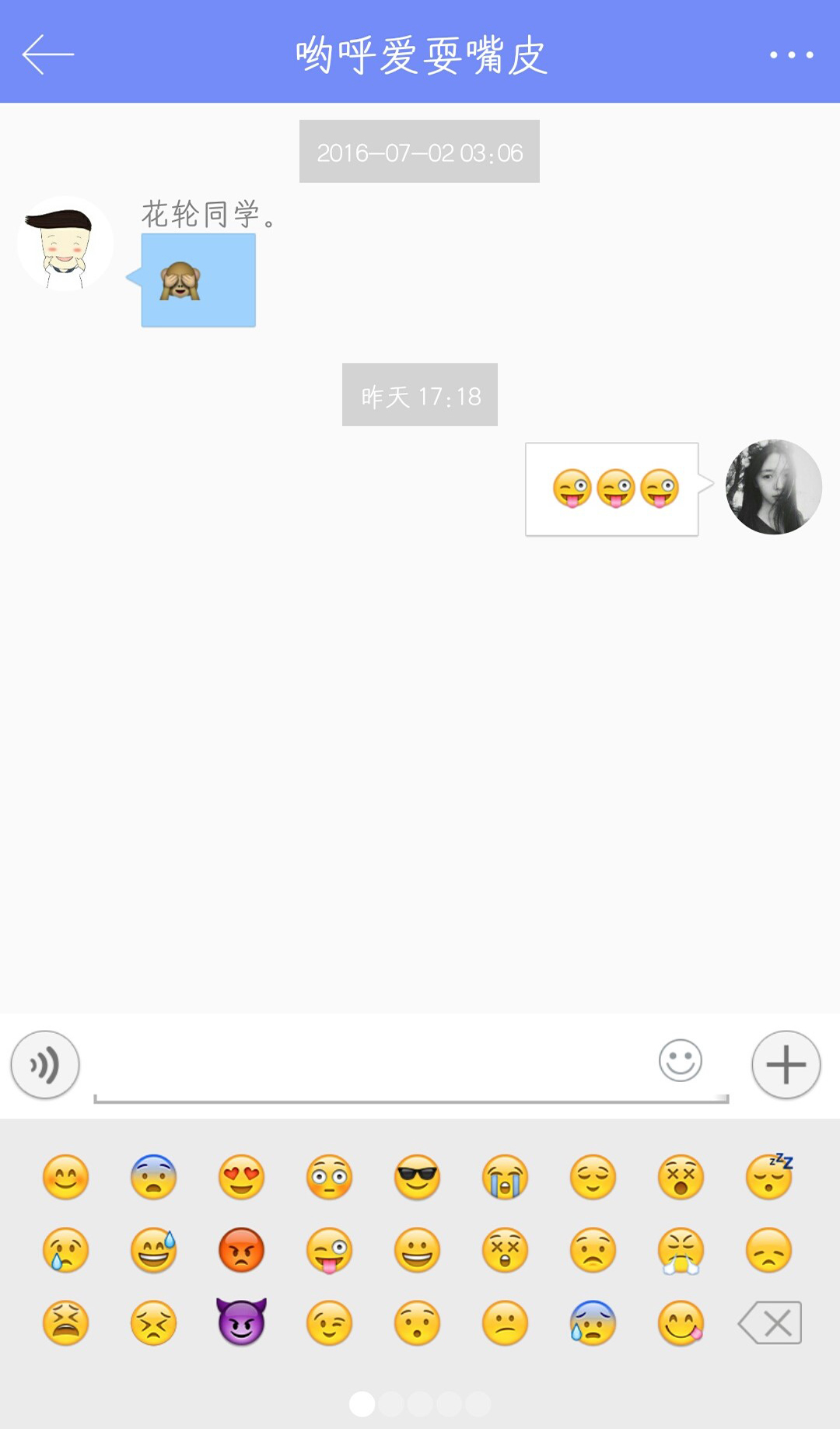The width and height of the screenshot is (840, 1429).
Task: Open the three-dot overflow menu
Action: pyautogui.click(x=791, y=54)
